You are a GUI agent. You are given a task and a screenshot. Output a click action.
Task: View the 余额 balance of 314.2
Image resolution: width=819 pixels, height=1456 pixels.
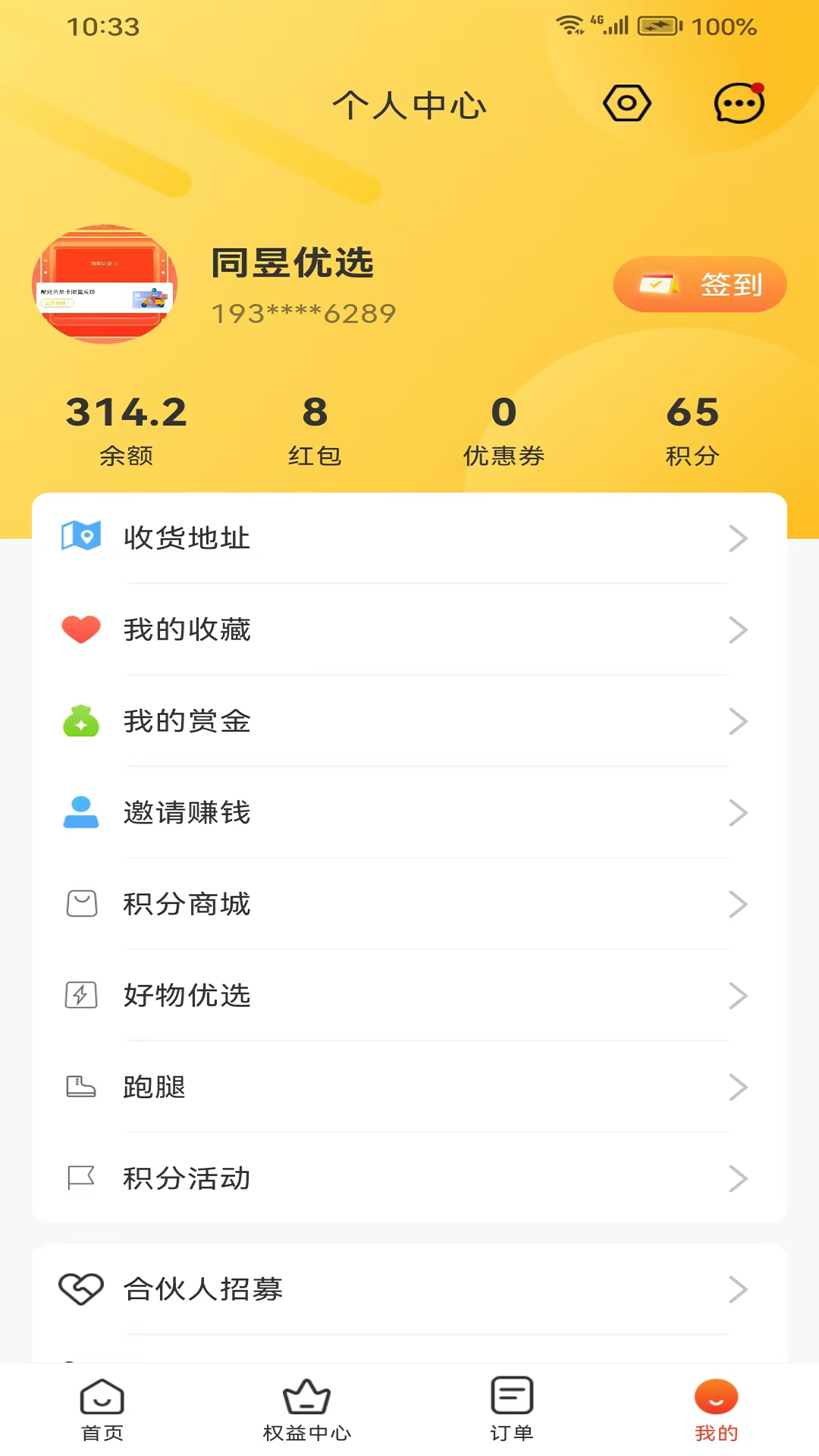coord(127,429)
